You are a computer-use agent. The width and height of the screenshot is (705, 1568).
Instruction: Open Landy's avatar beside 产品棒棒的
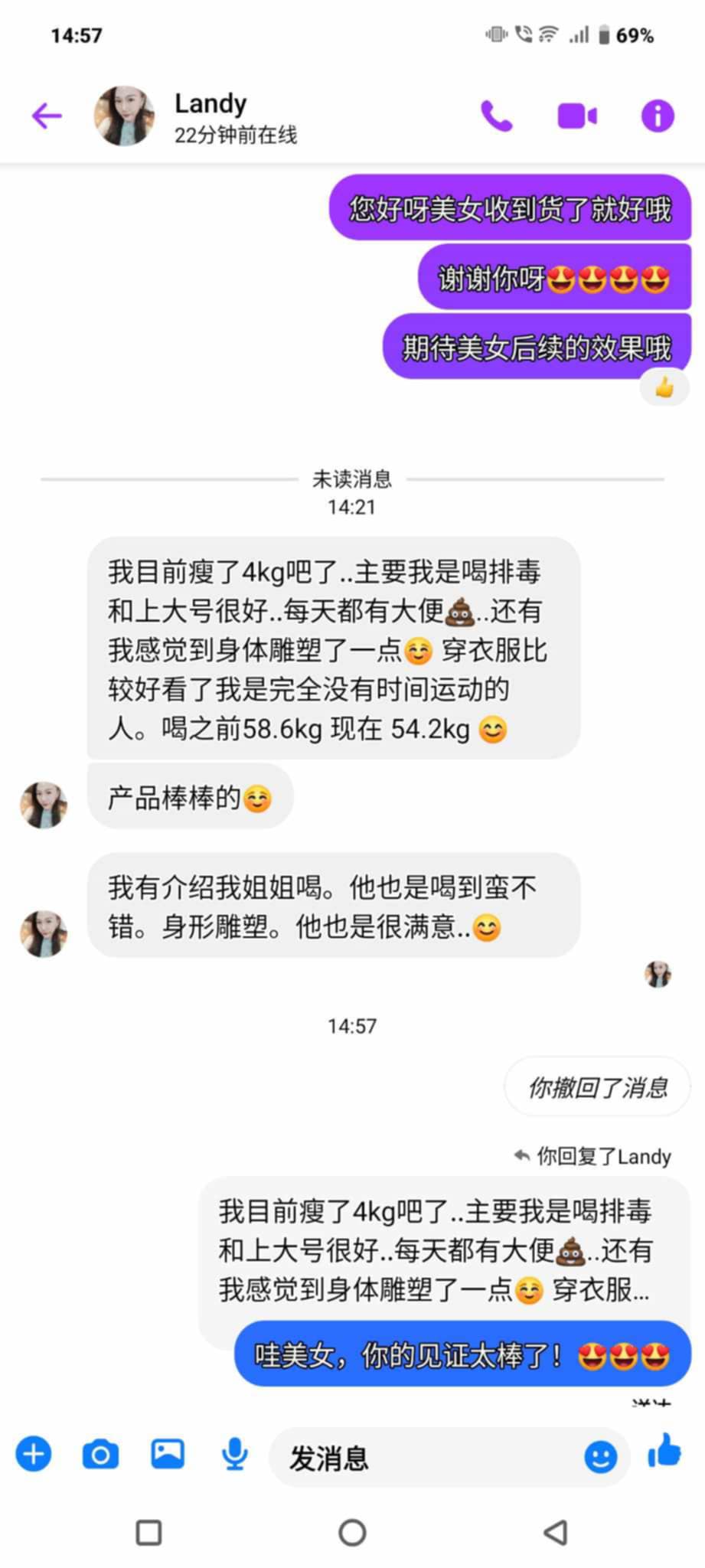pos(44,805)
